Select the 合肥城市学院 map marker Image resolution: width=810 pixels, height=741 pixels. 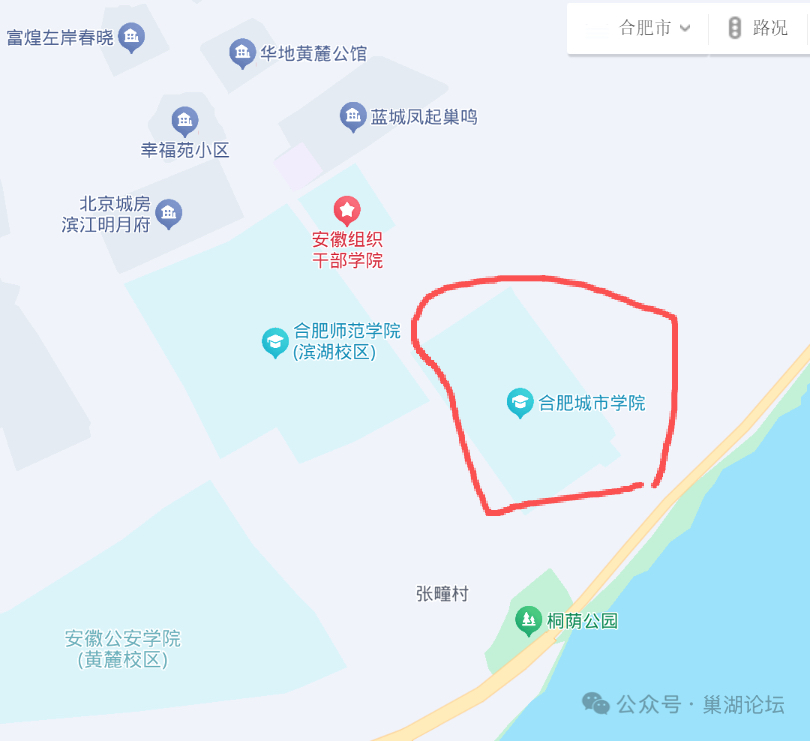point(520,403)
